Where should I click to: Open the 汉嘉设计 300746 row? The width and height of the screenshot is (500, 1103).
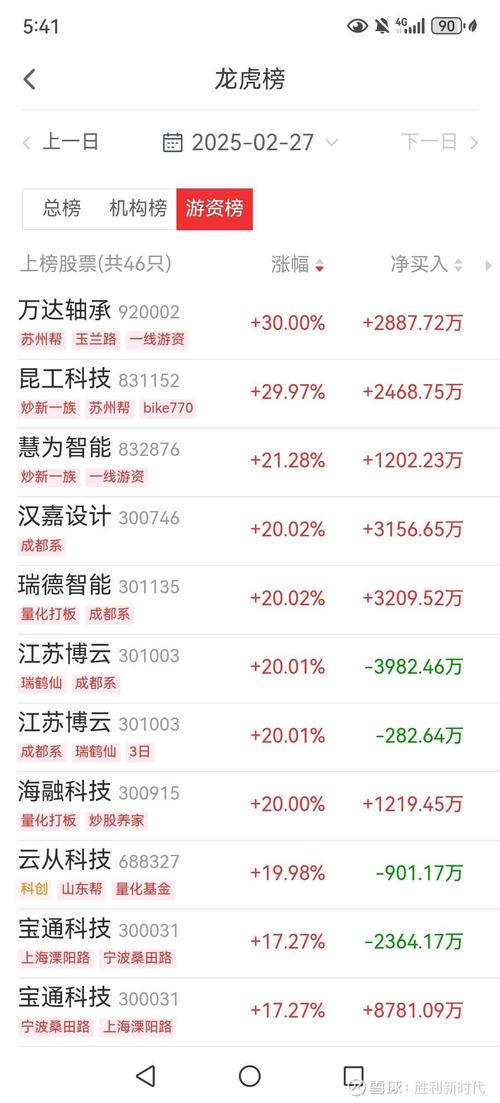(250, 531)
